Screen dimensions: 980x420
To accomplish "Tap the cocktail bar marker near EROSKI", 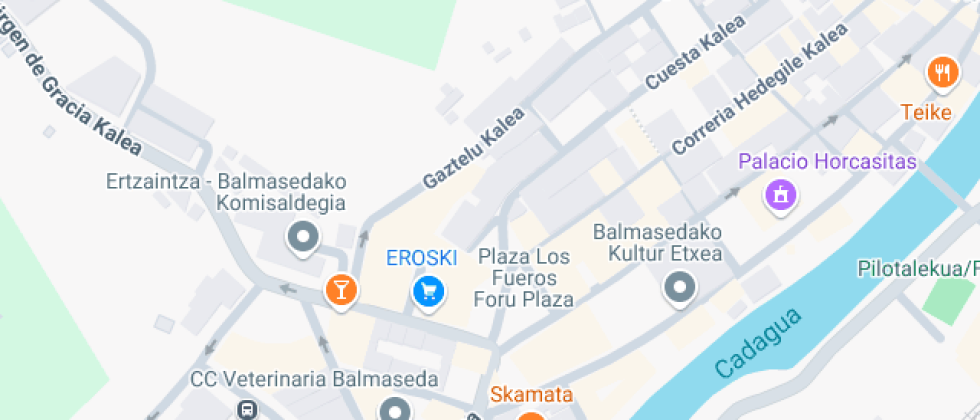I will (x=341, y=291).
